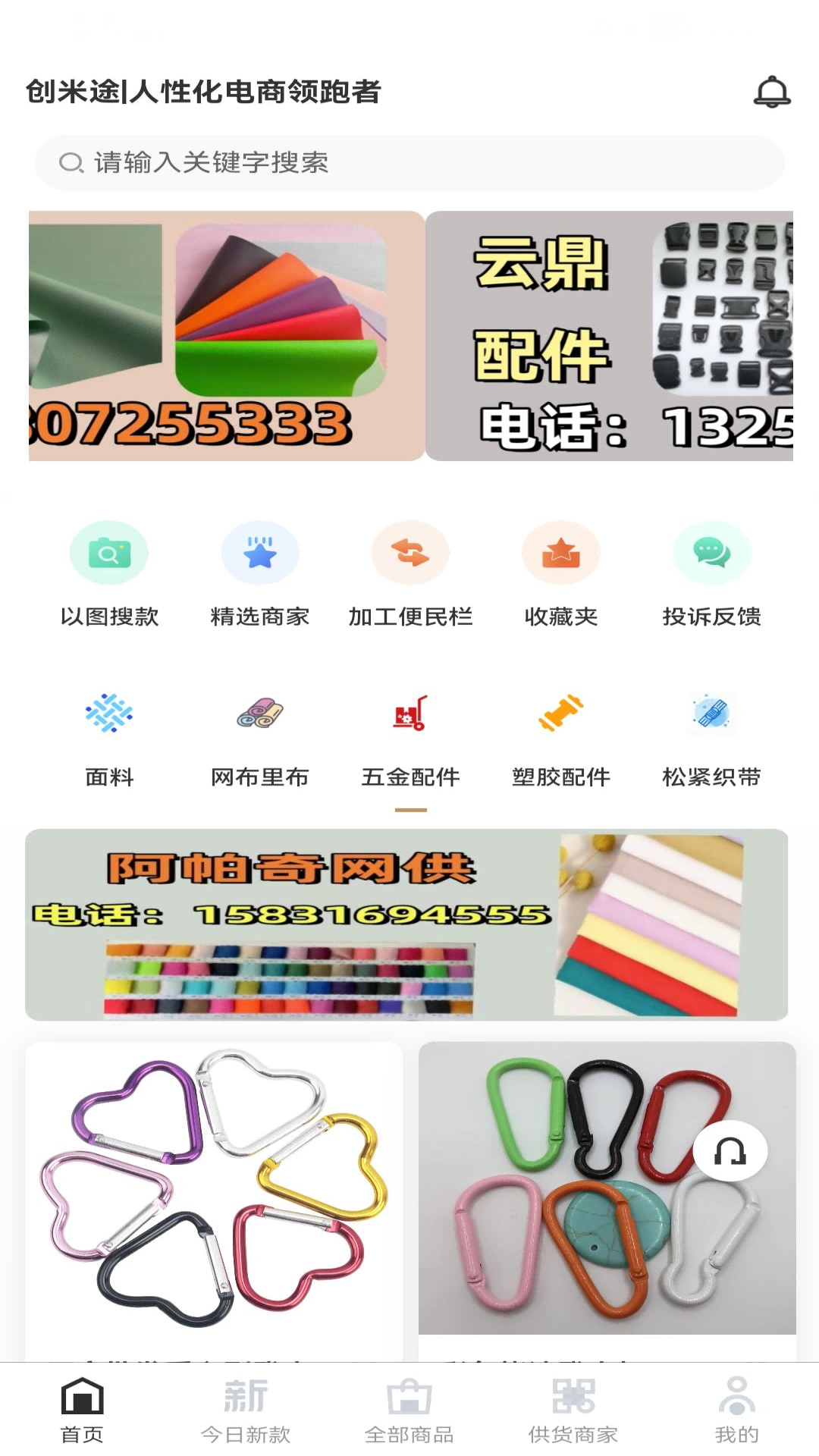Open 投诉反馈 feedback
This screenshot has height=1456, width=819.
[x=711, y=574]
